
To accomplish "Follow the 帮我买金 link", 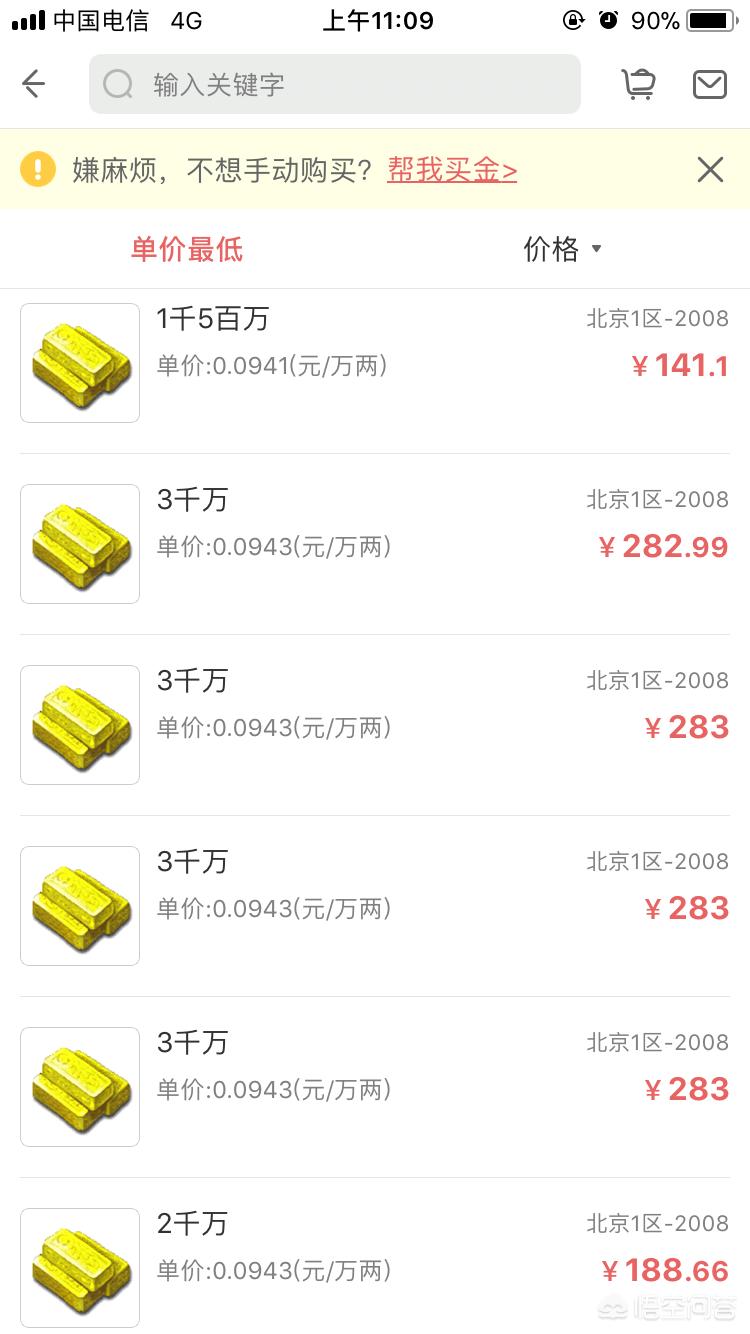I will [452, 170].
